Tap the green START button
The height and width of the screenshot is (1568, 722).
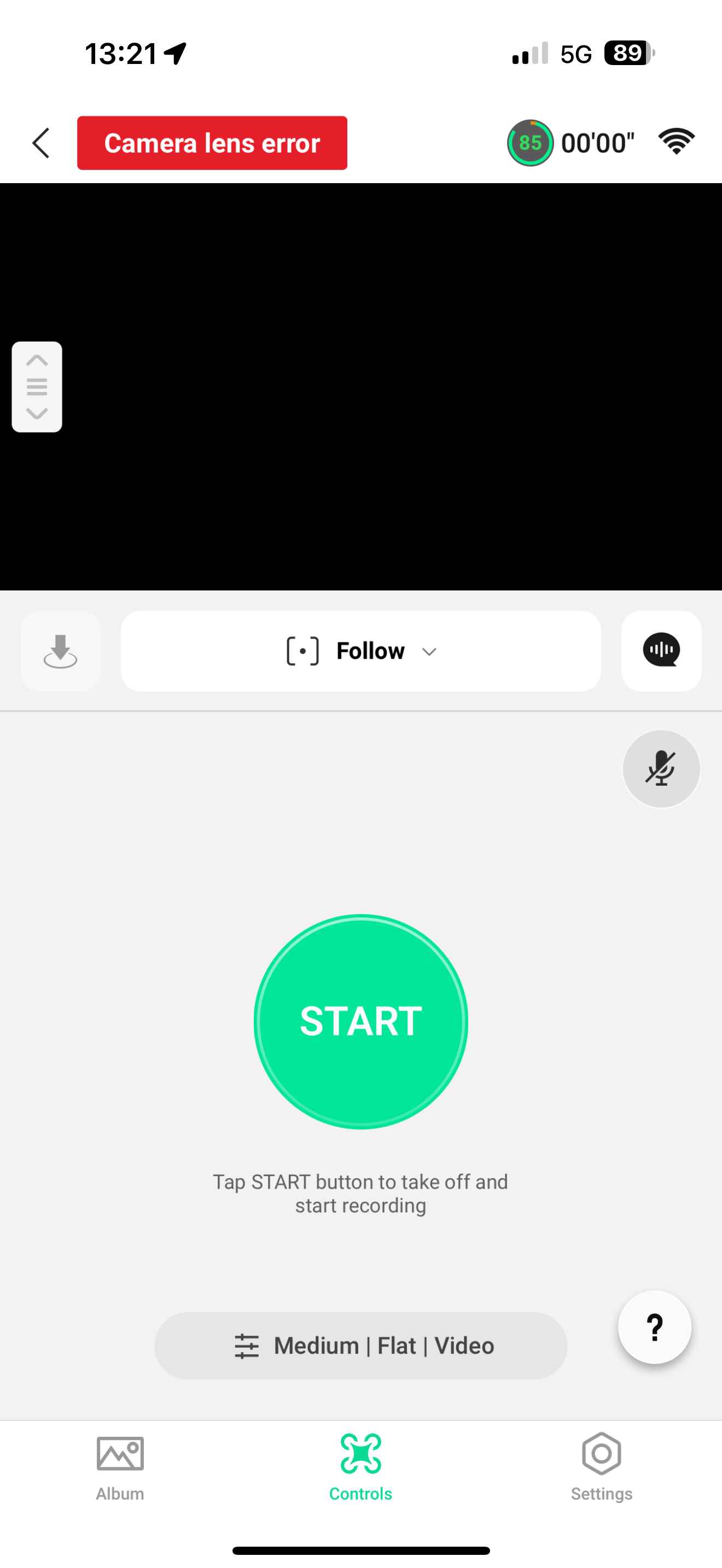(x=361, y=1021)
